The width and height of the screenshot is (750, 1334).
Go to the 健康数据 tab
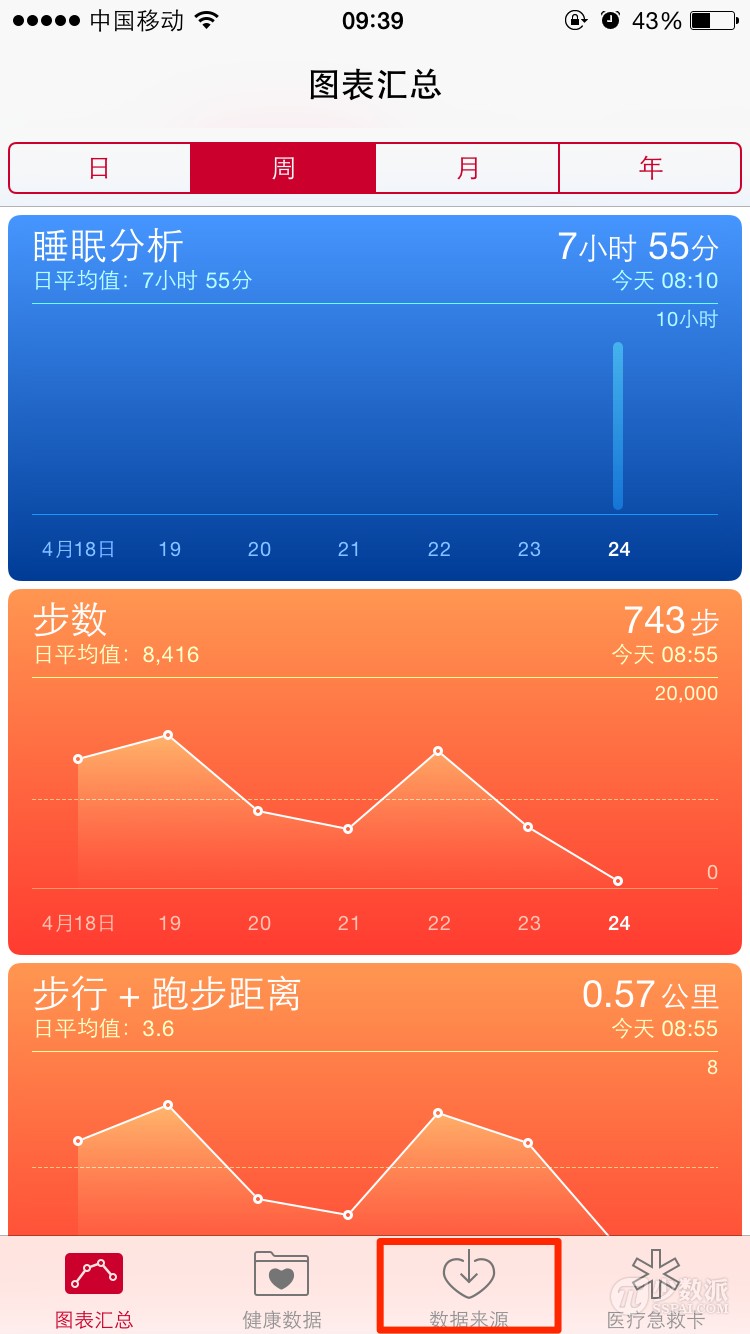281,1288
